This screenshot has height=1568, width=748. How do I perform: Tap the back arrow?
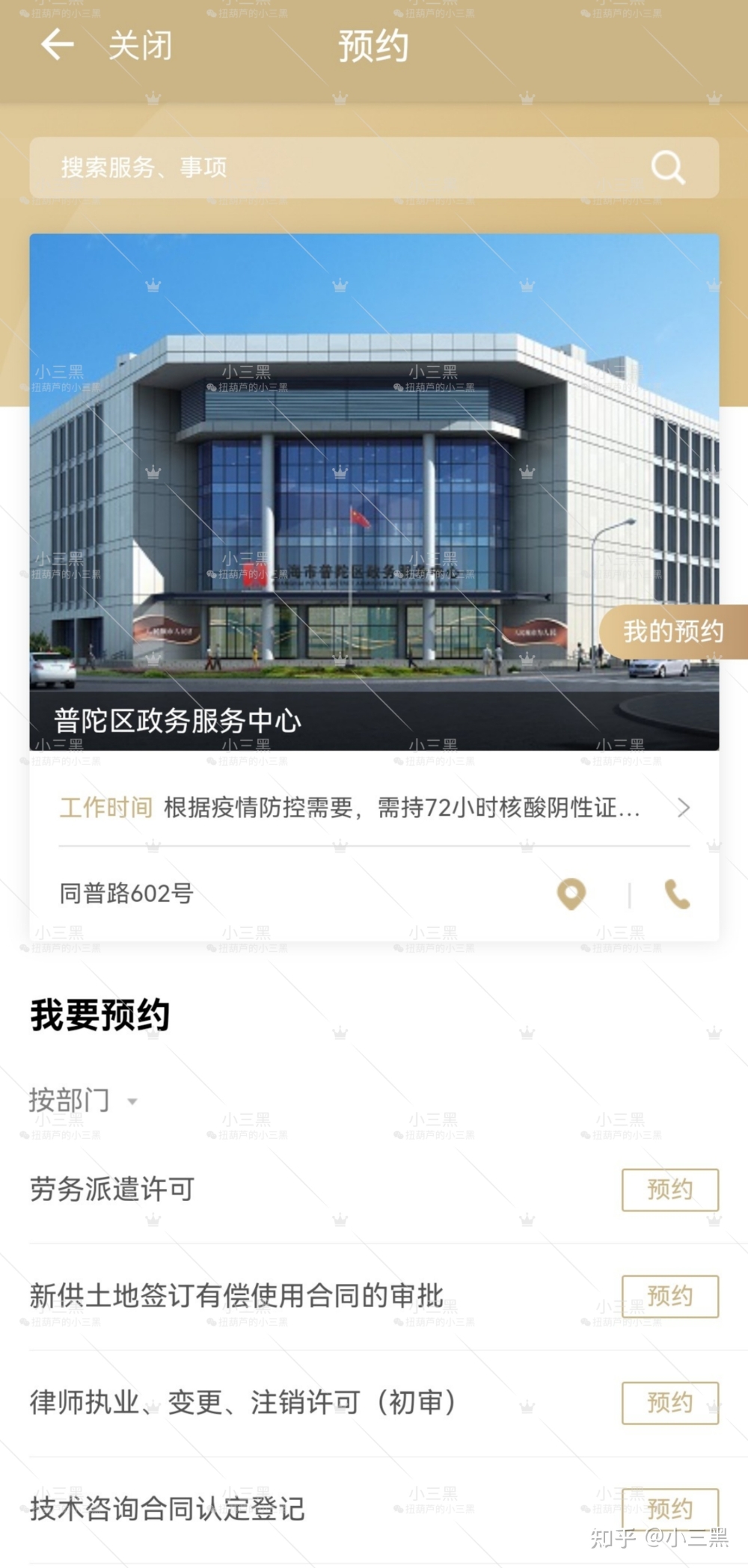pyautogui.click(x=57, y=45)
